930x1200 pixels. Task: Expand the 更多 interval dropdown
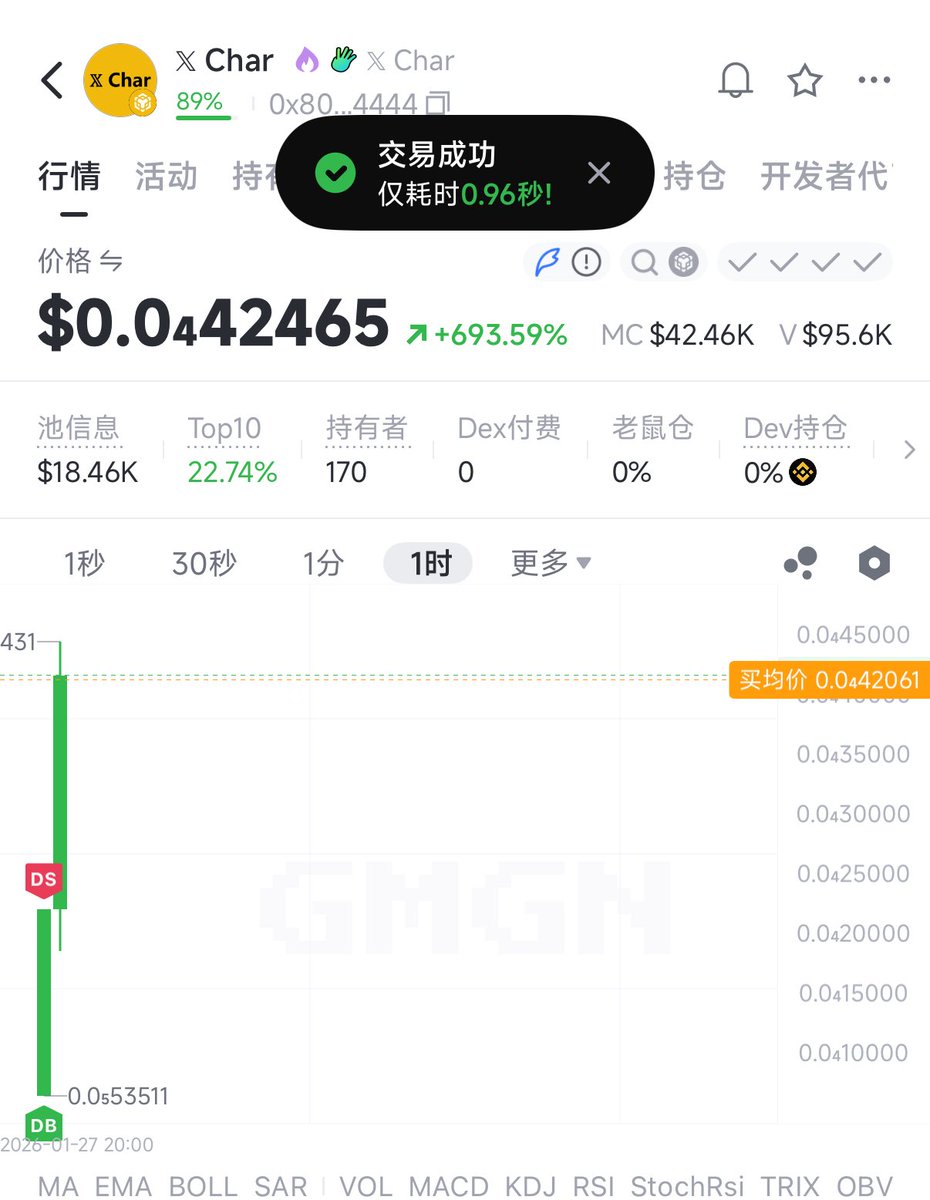click(x=550, y=563)
